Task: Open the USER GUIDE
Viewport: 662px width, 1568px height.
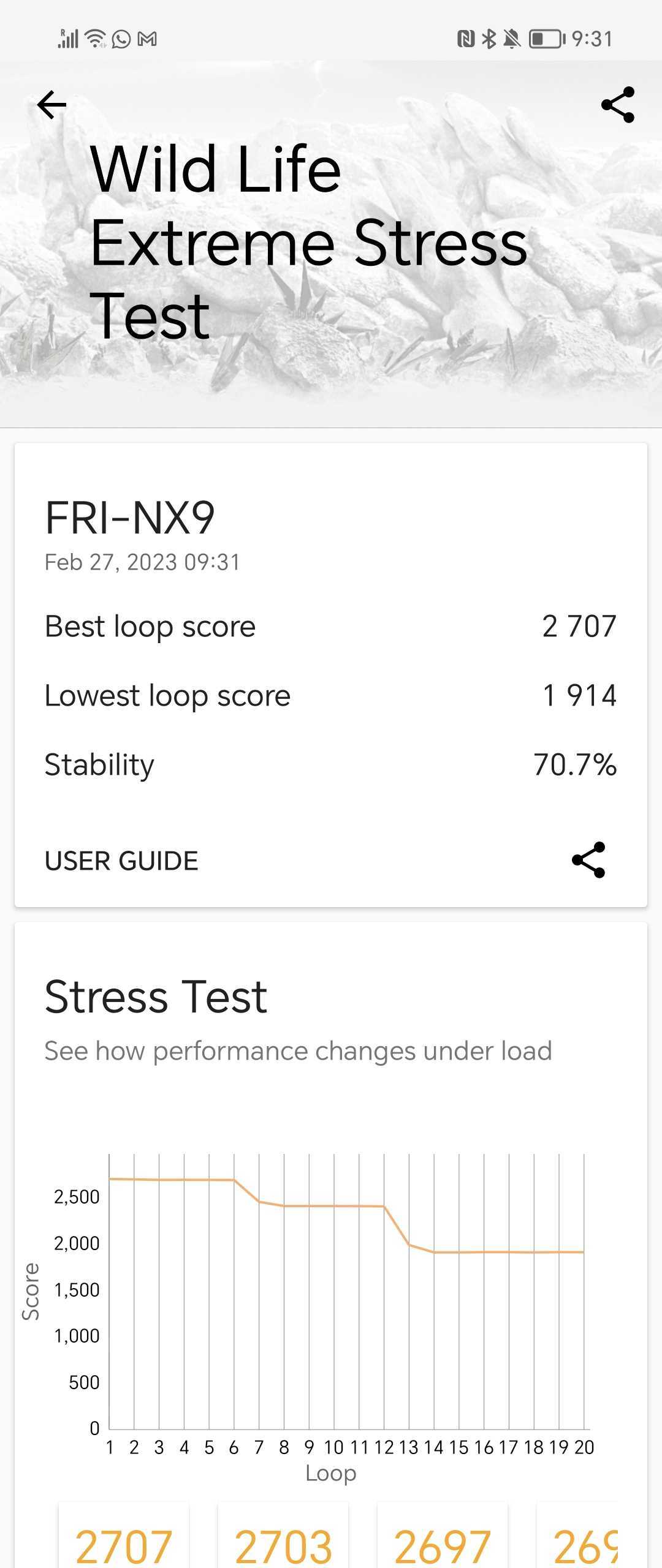Action: click(121, 861)
